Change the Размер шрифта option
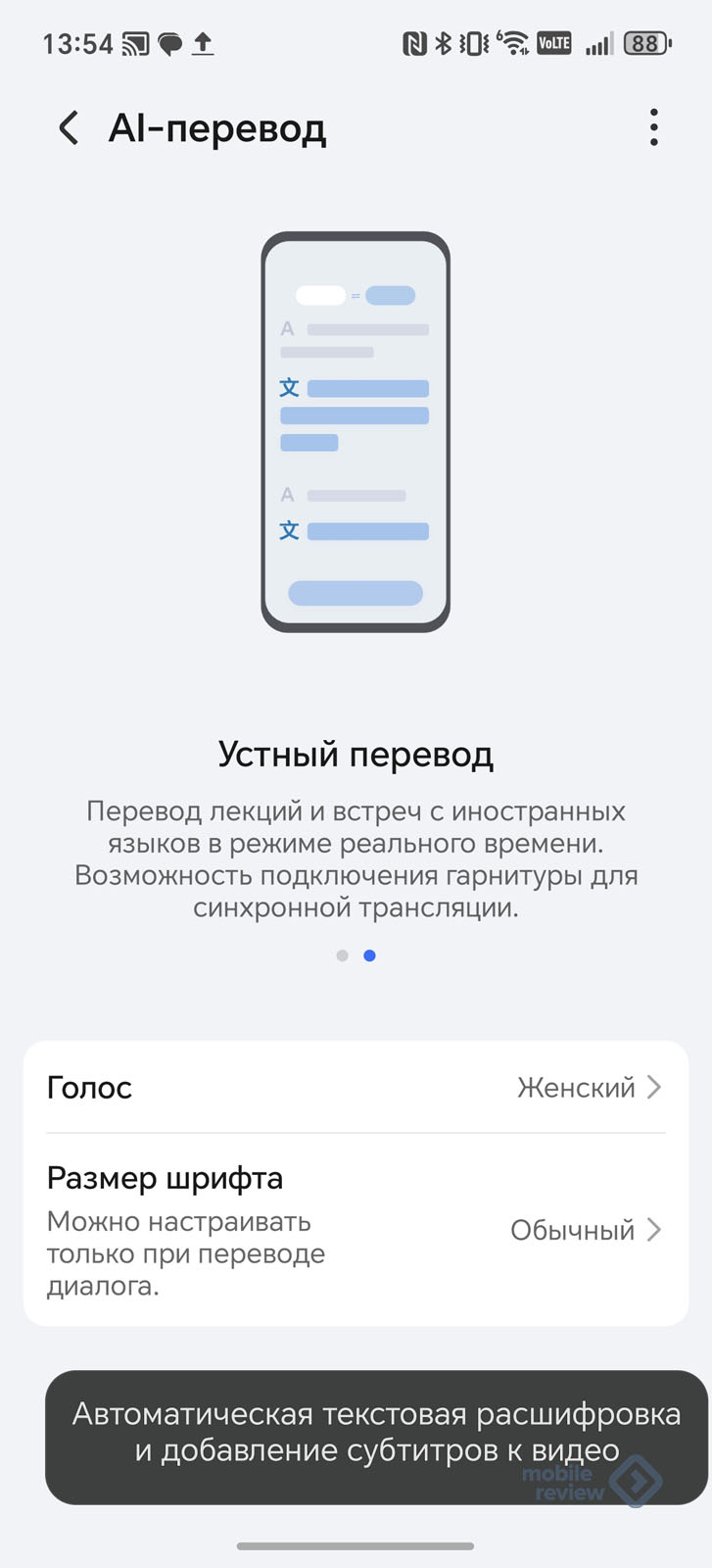Image resolution: width=712 pixels, height=1568 pixels. point(356,1230)
